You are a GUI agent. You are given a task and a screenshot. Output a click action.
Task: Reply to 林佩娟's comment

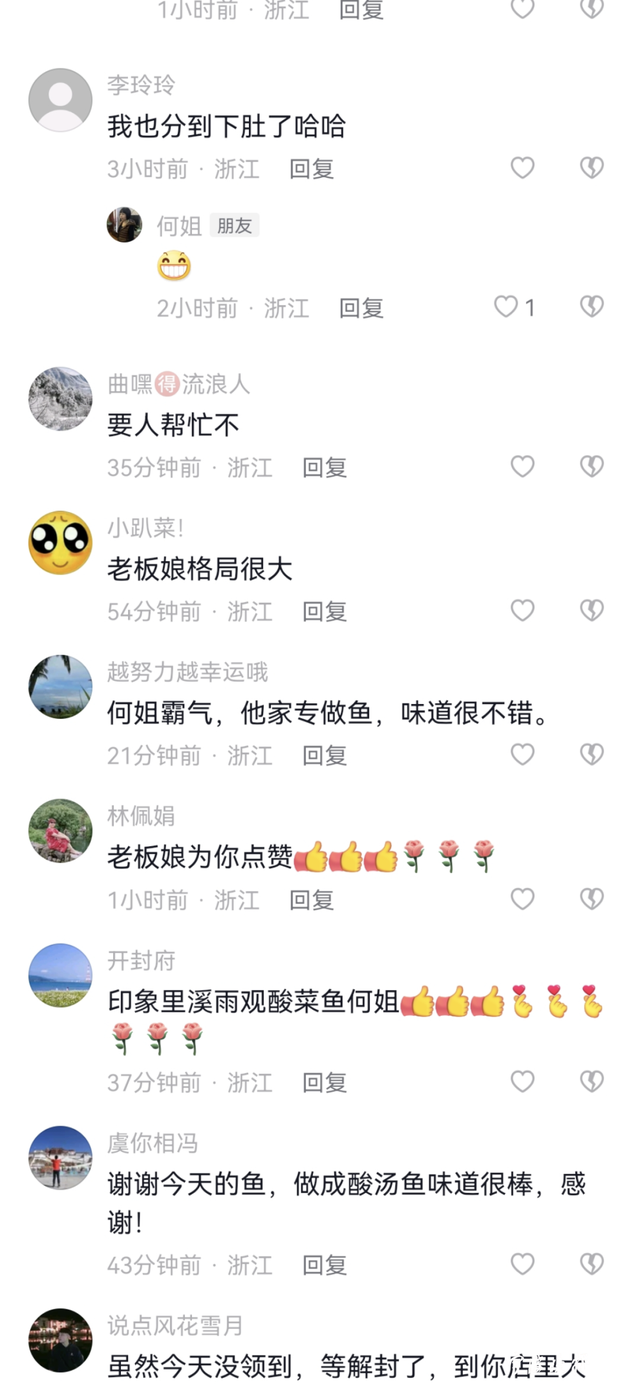tap(311, 900)
